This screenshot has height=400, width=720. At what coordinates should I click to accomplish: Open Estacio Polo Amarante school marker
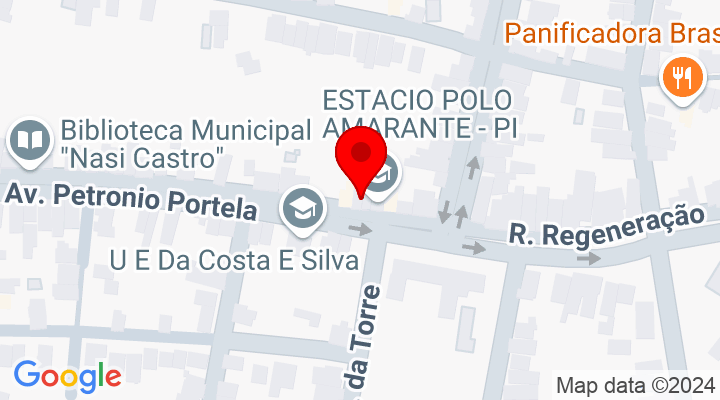(384, 177)
